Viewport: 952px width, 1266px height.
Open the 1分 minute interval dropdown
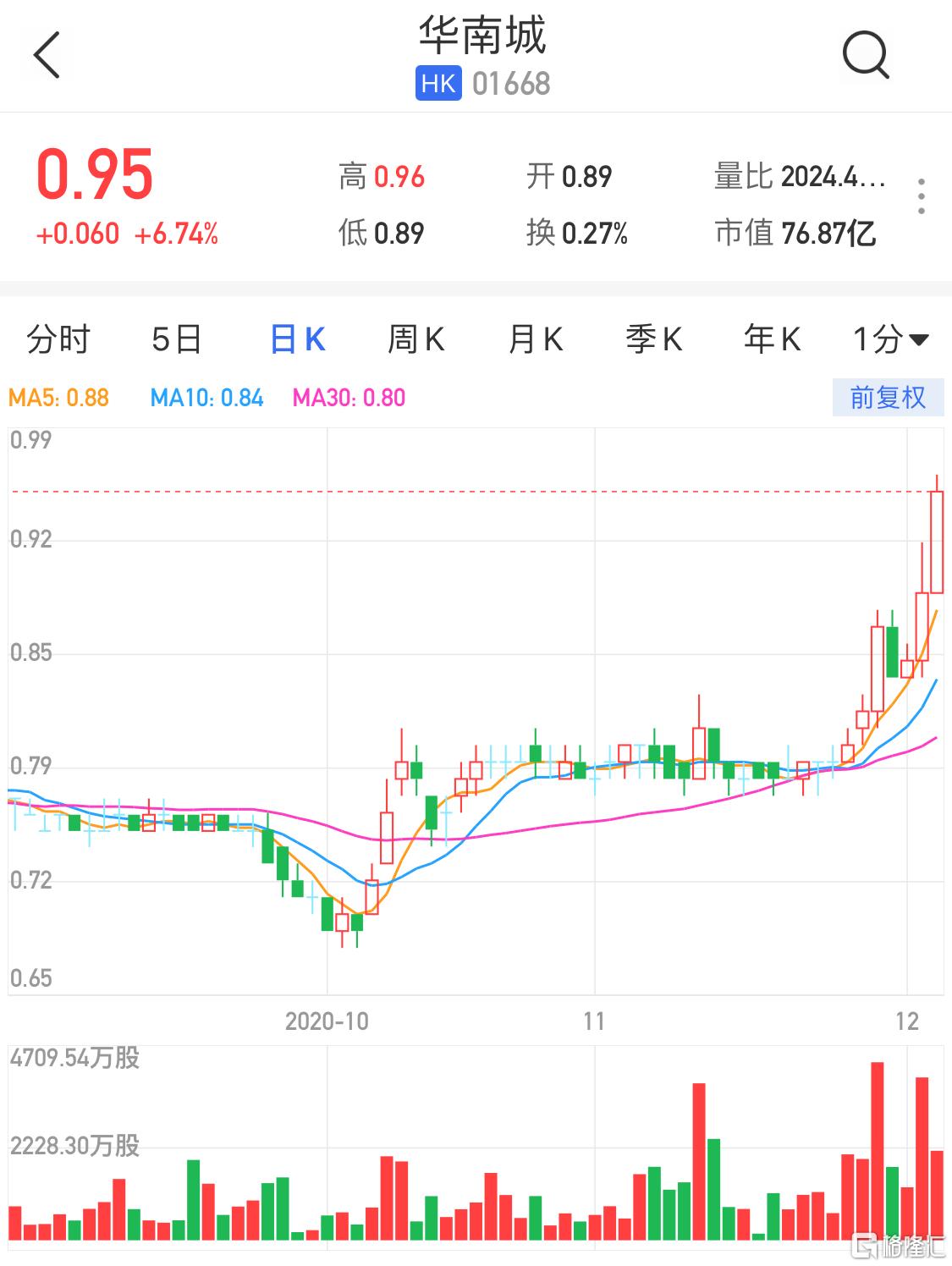[x=890, y=340]
